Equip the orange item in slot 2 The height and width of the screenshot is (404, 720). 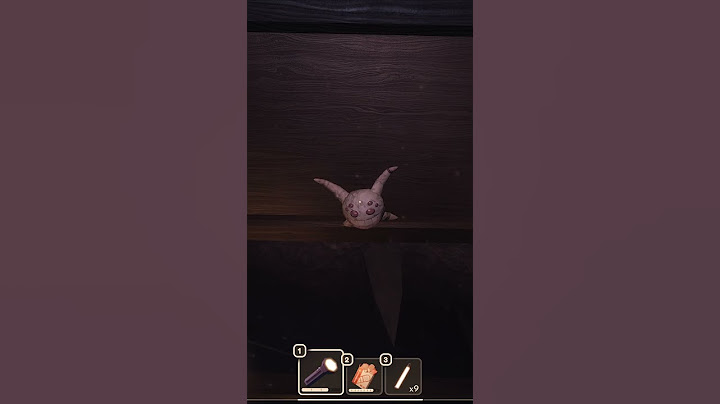click(x=364, y=376)
